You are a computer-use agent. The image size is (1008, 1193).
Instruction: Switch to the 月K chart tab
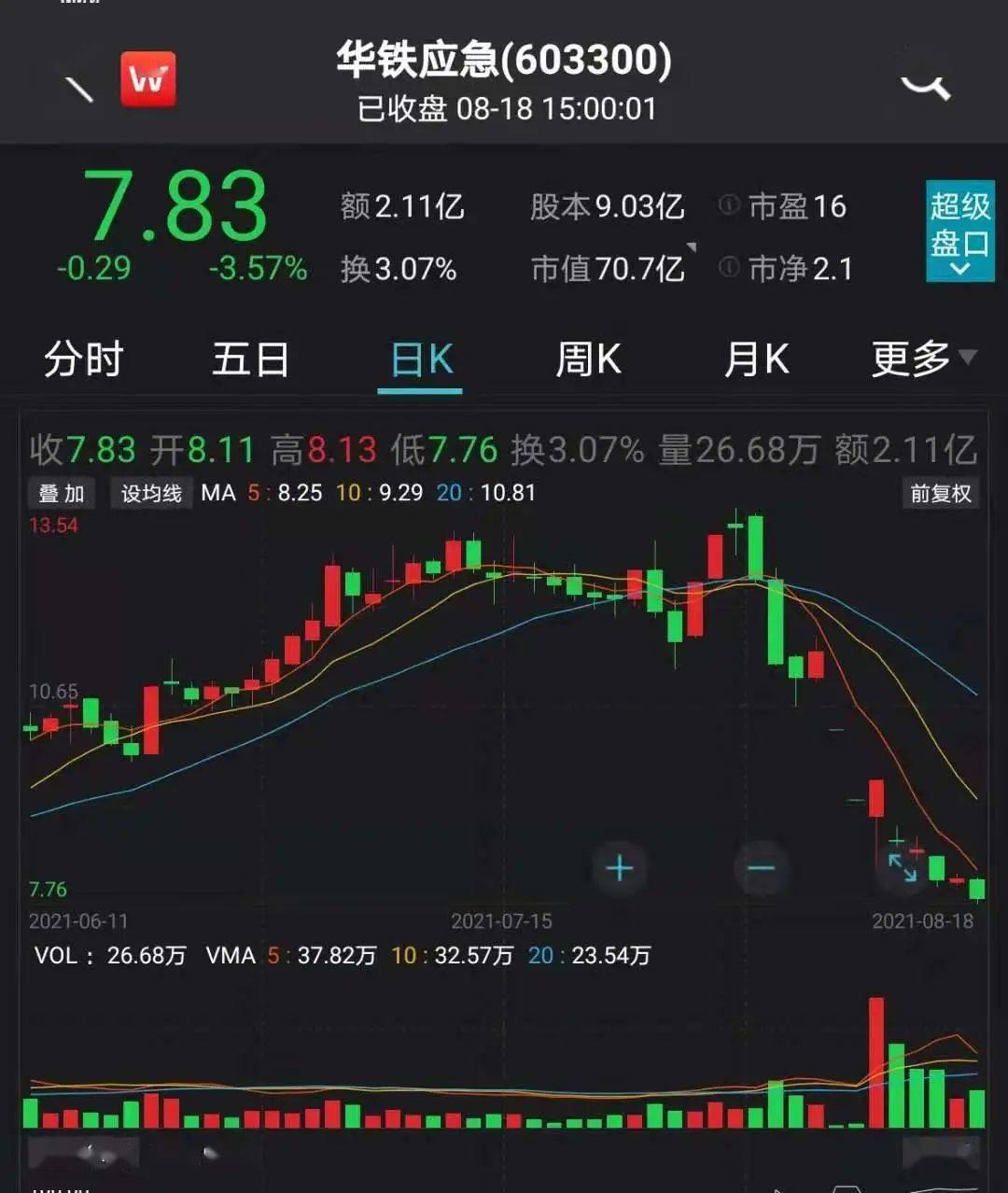tap(756, 359)
